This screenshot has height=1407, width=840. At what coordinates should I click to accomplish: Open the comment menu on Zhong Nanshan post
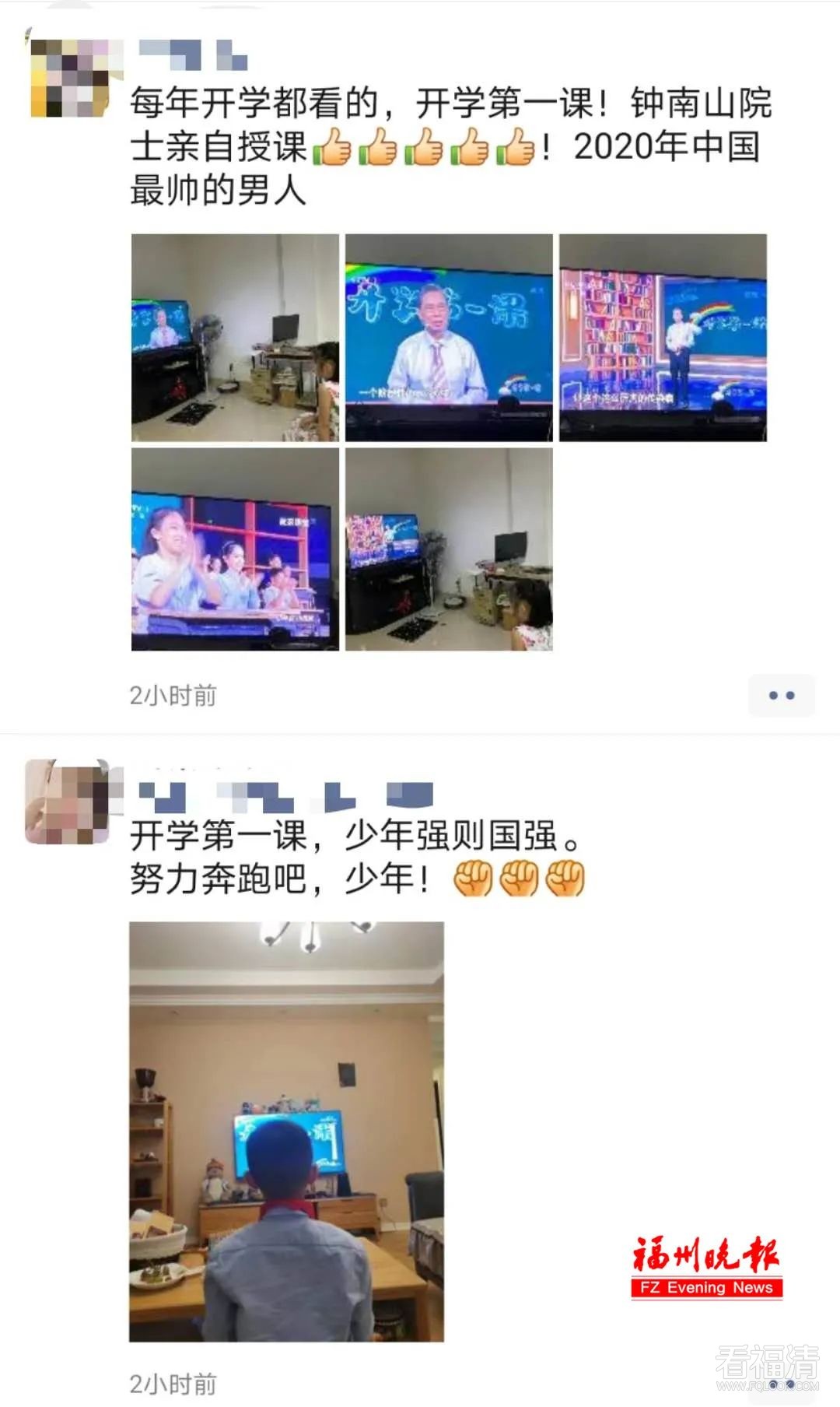pos(781,695)
